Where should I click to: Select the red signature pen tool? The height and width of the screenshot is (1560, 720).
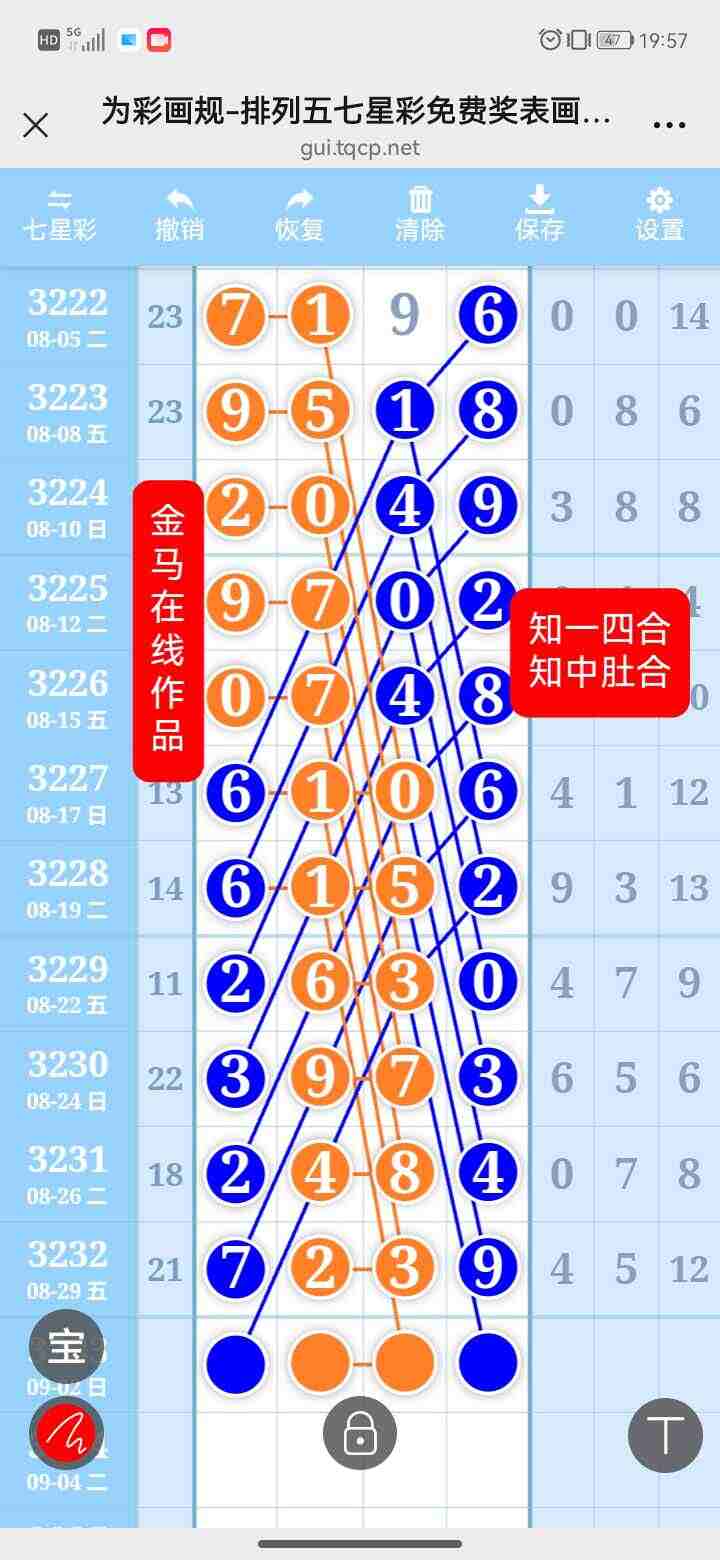pyautogui.click(x=66, y=1434)
